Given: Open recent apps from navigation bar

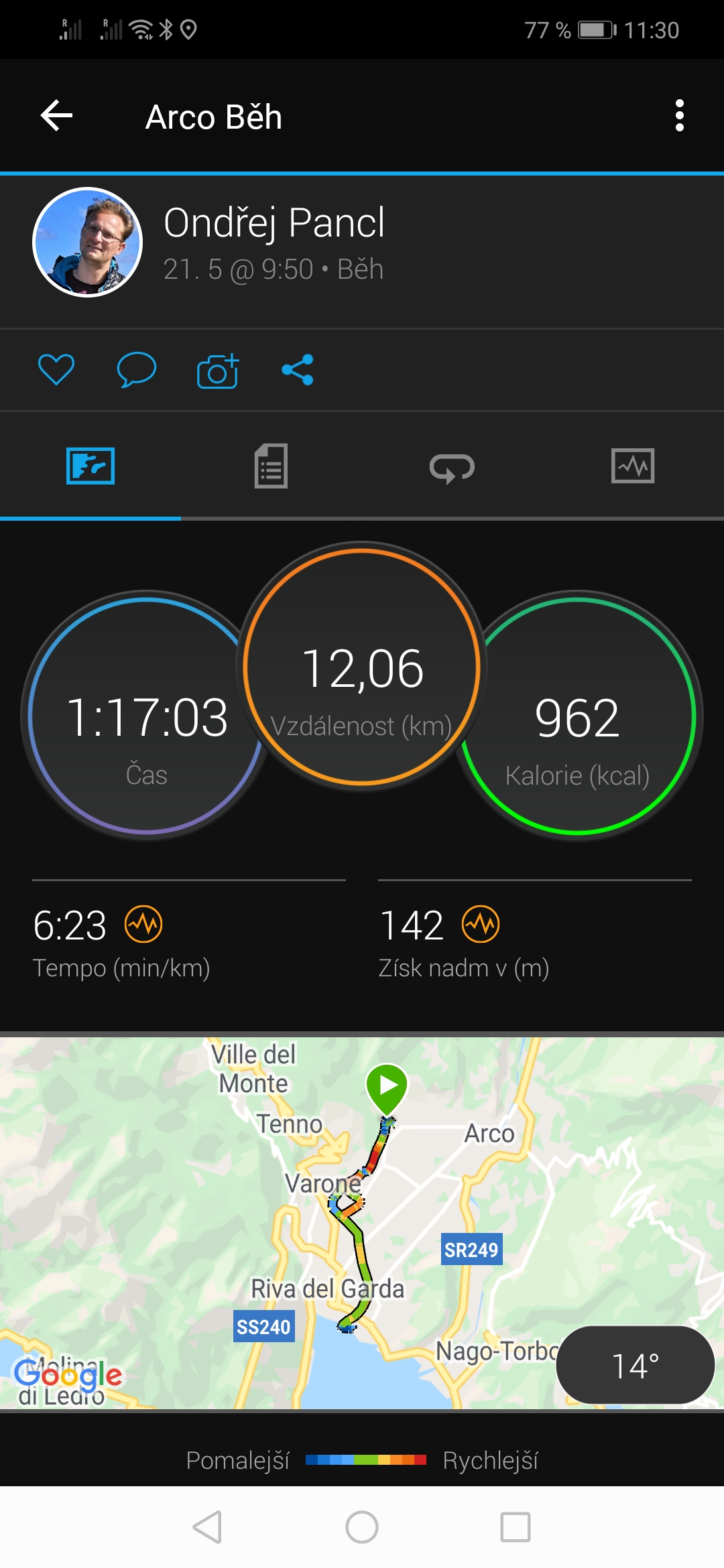Looking at the screenshot, I should pos(516,1528).
